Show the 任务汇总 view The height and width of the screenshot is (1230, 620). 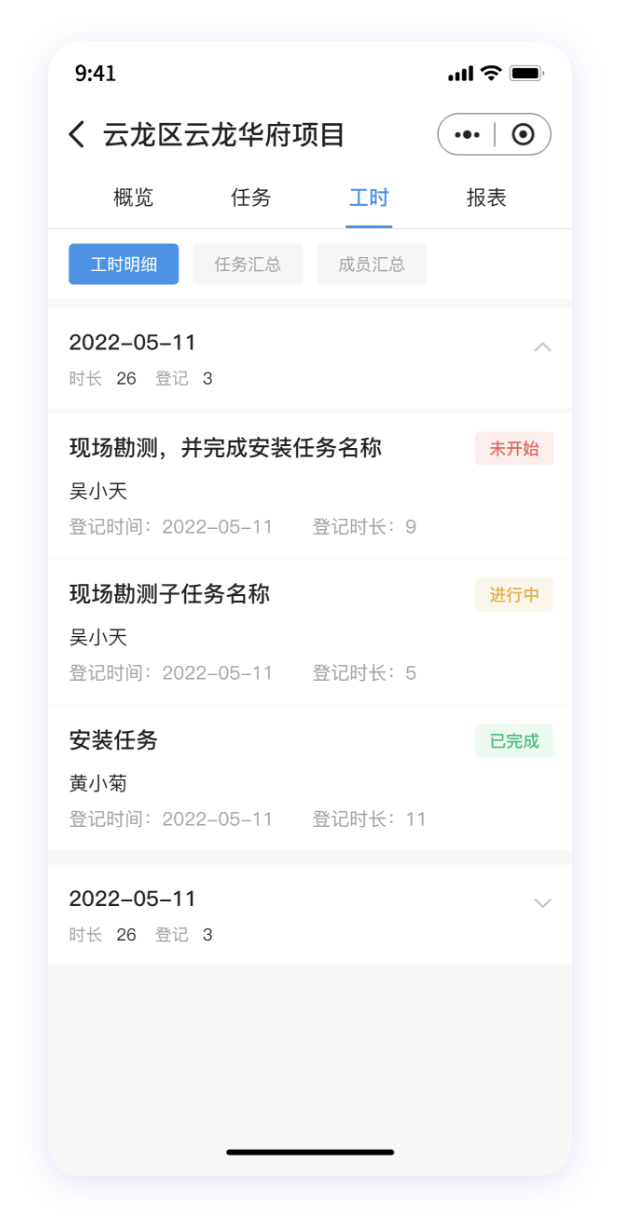point(248,264)
